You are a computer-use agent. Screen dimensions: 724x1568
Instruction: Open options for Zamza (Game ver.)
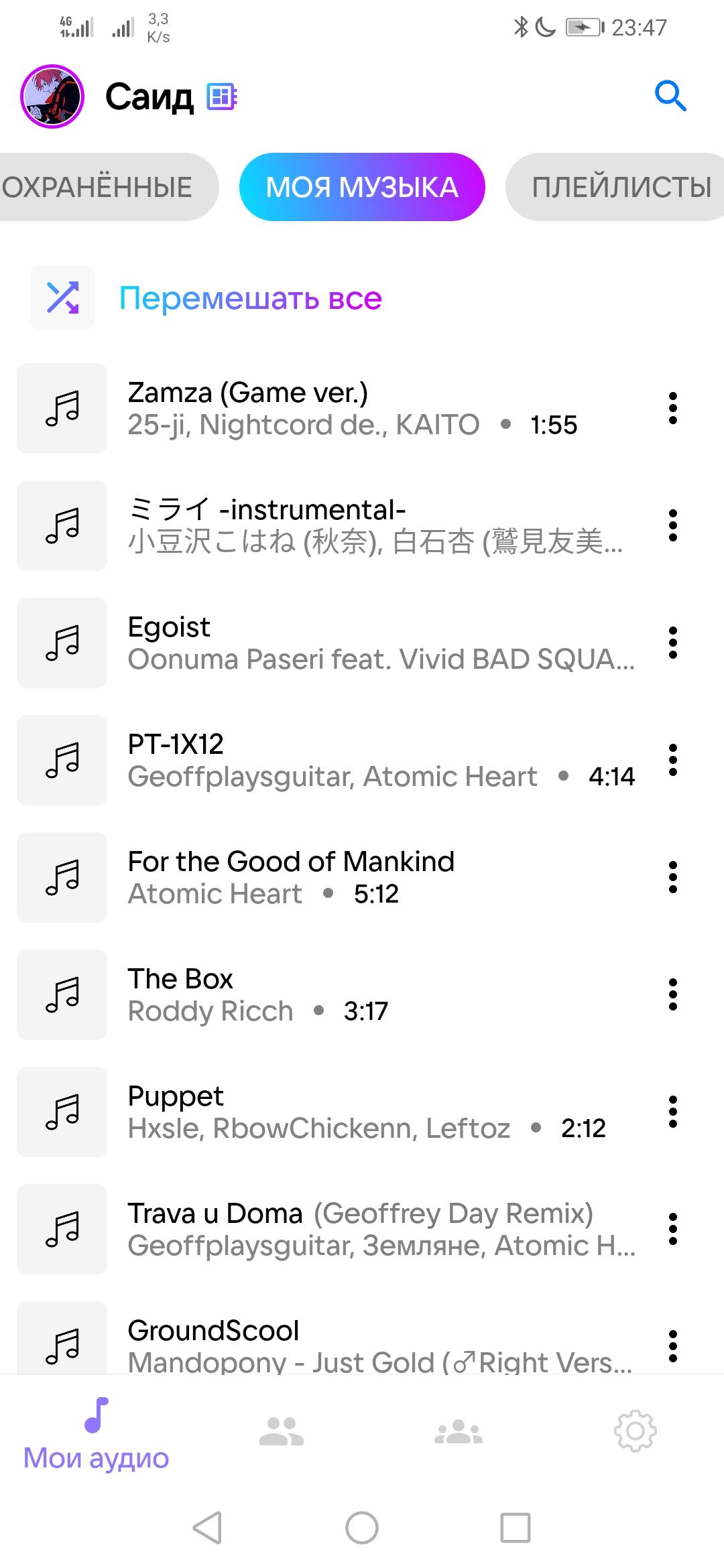(x=673, y=408)
